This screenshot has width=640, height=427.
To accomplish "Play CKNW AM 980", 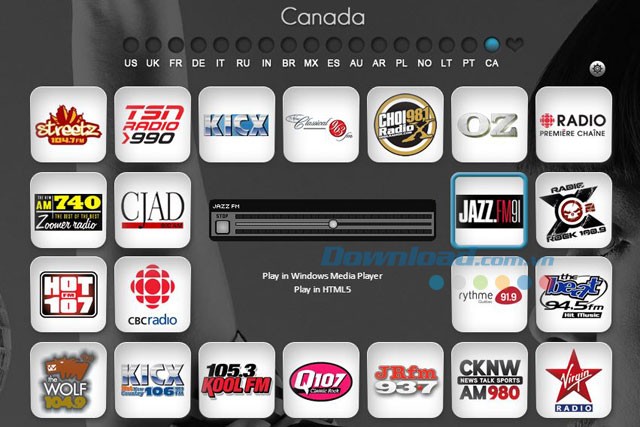I will pos(489,380).
